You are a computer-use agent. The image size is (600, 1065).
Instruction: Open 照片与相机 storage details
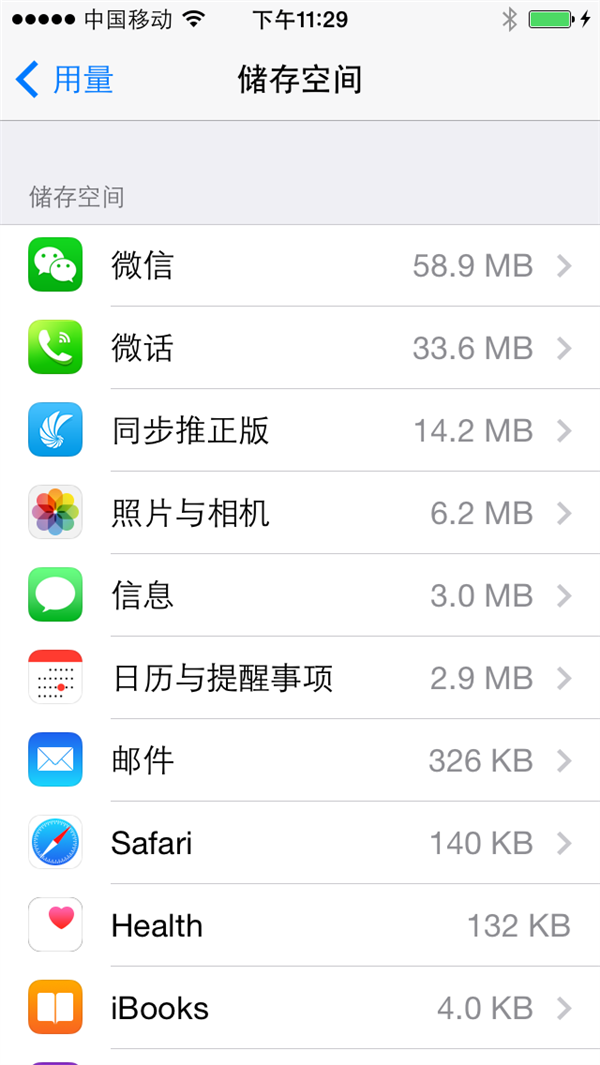point(300,513)
